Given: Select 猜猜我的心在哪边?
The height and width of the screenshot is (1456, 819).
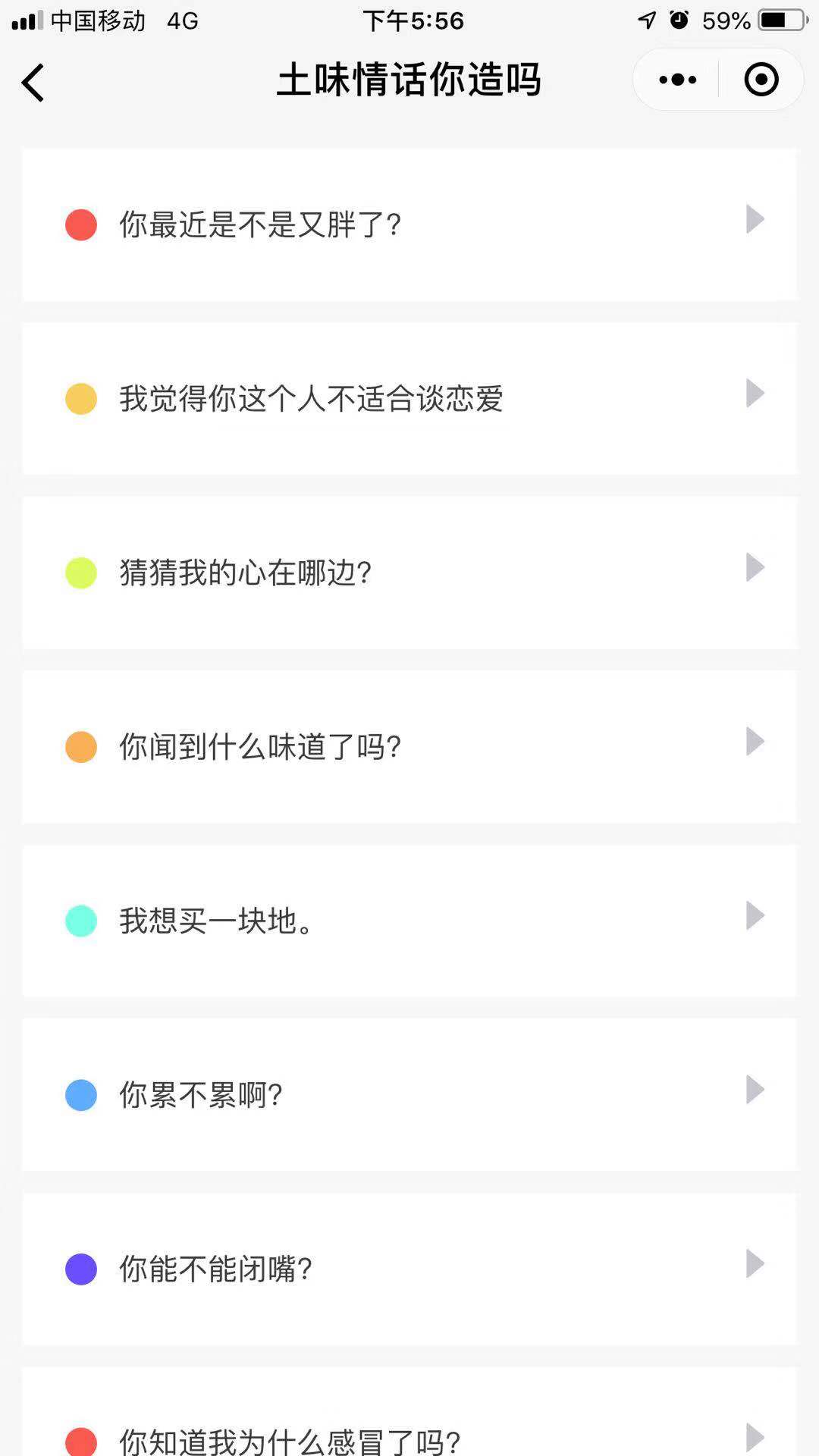Looking at the screenshot, I should point(409,573).
